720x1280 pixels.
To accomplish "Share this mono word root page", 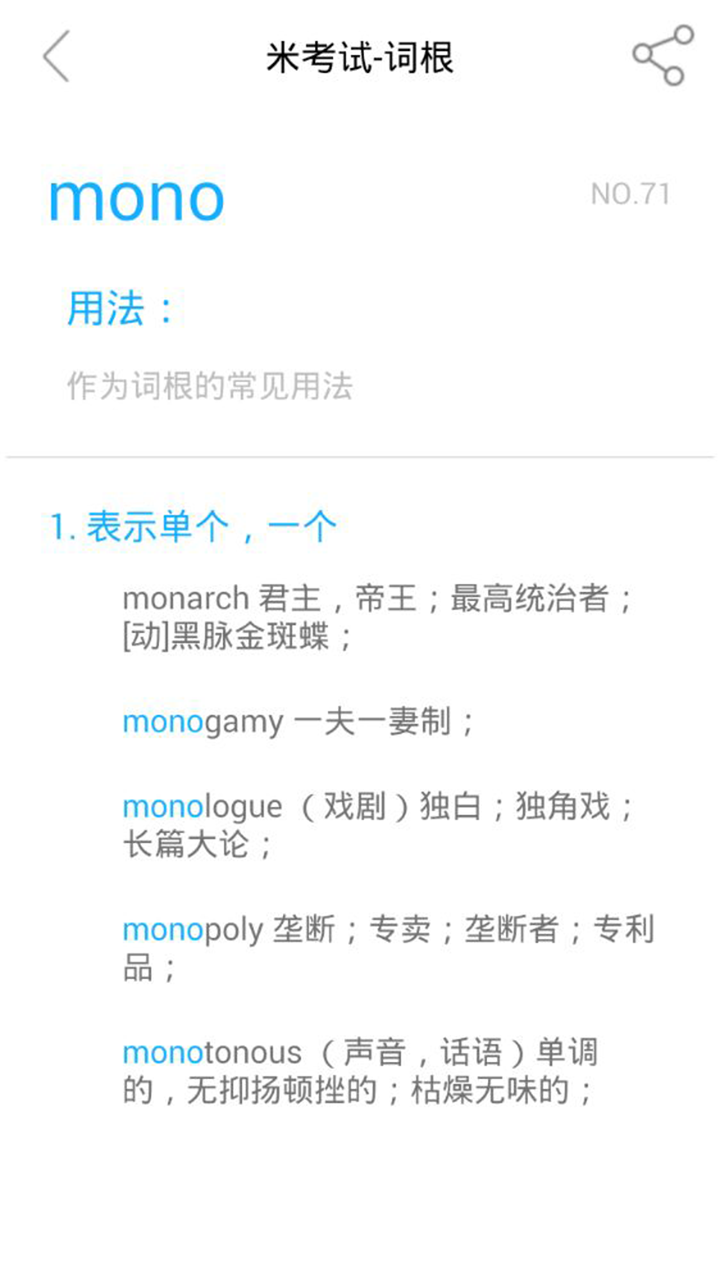I will [x=663, y=56].
